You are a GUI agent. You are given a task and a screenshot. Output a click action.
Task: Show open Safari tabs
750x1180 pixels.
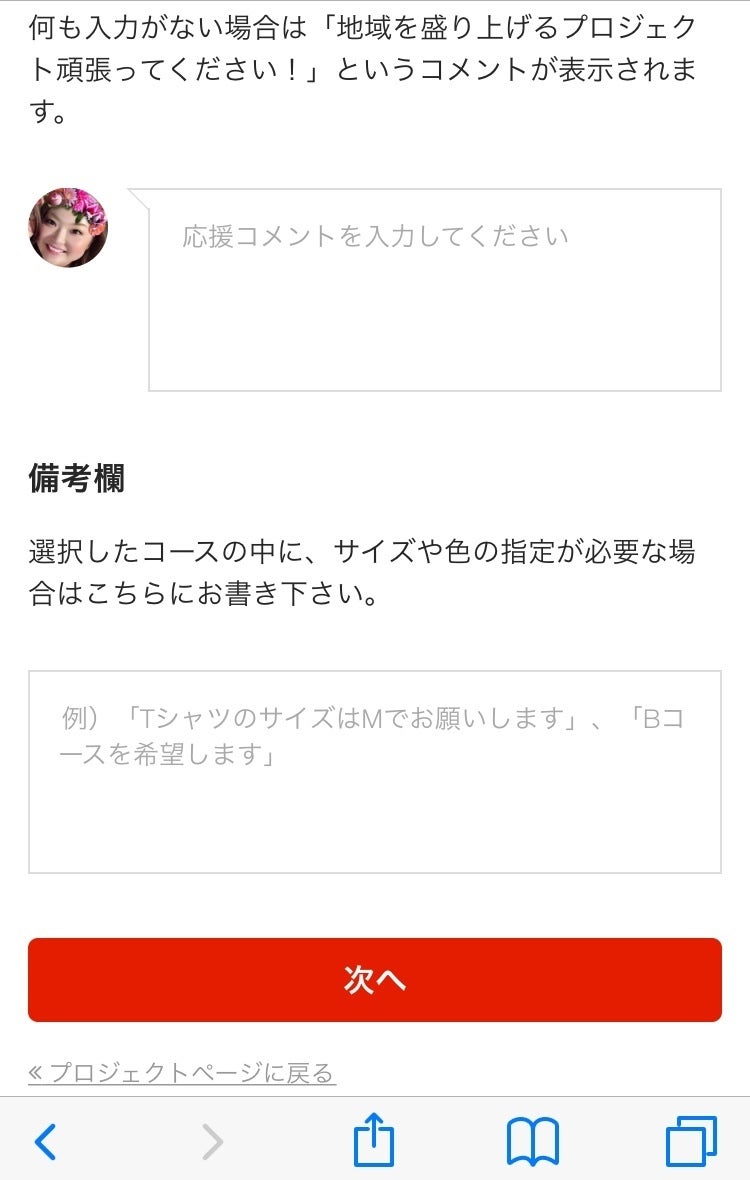tap(691, 1141)
